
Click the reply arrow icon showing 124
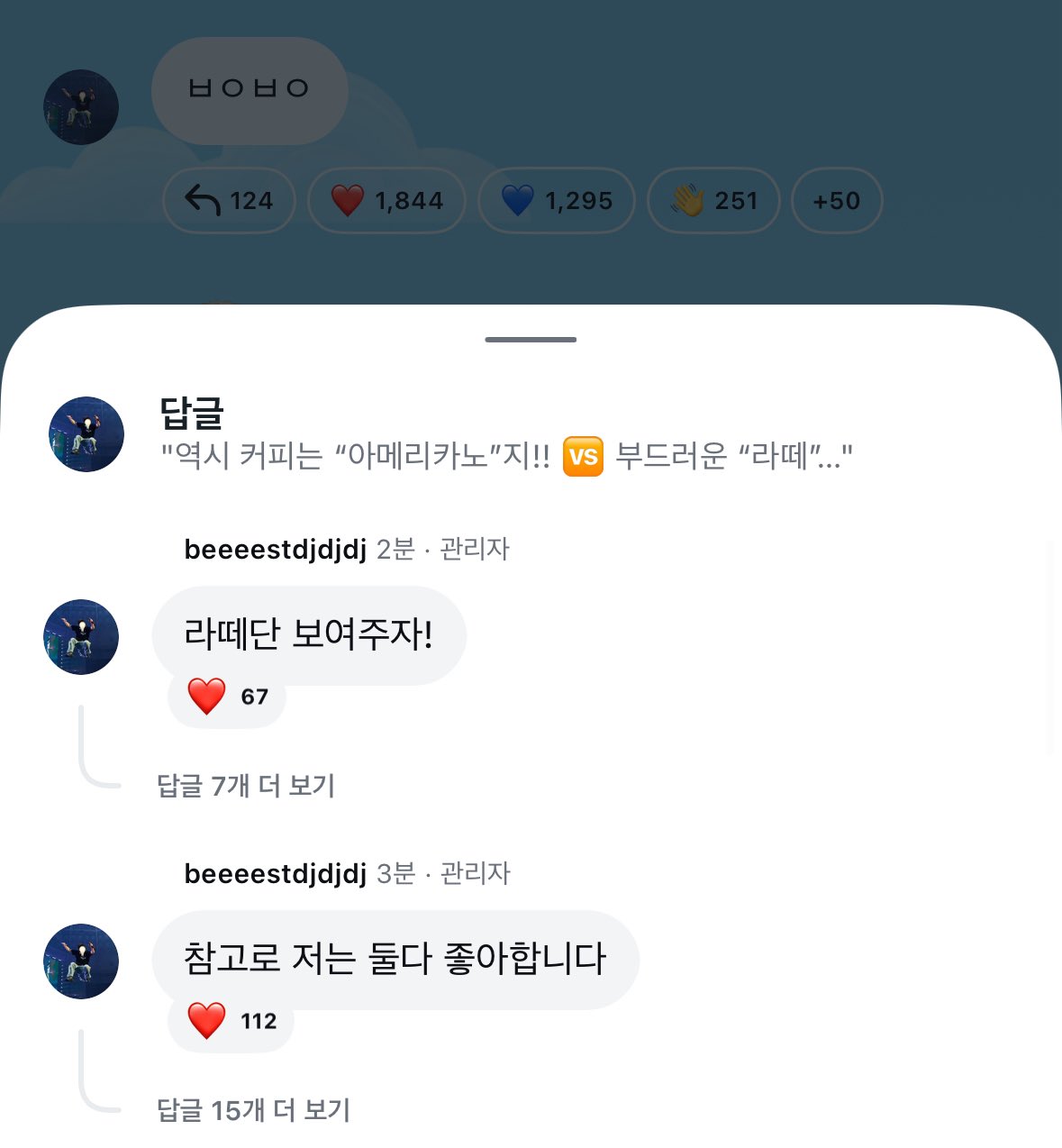tap(228, 201)
